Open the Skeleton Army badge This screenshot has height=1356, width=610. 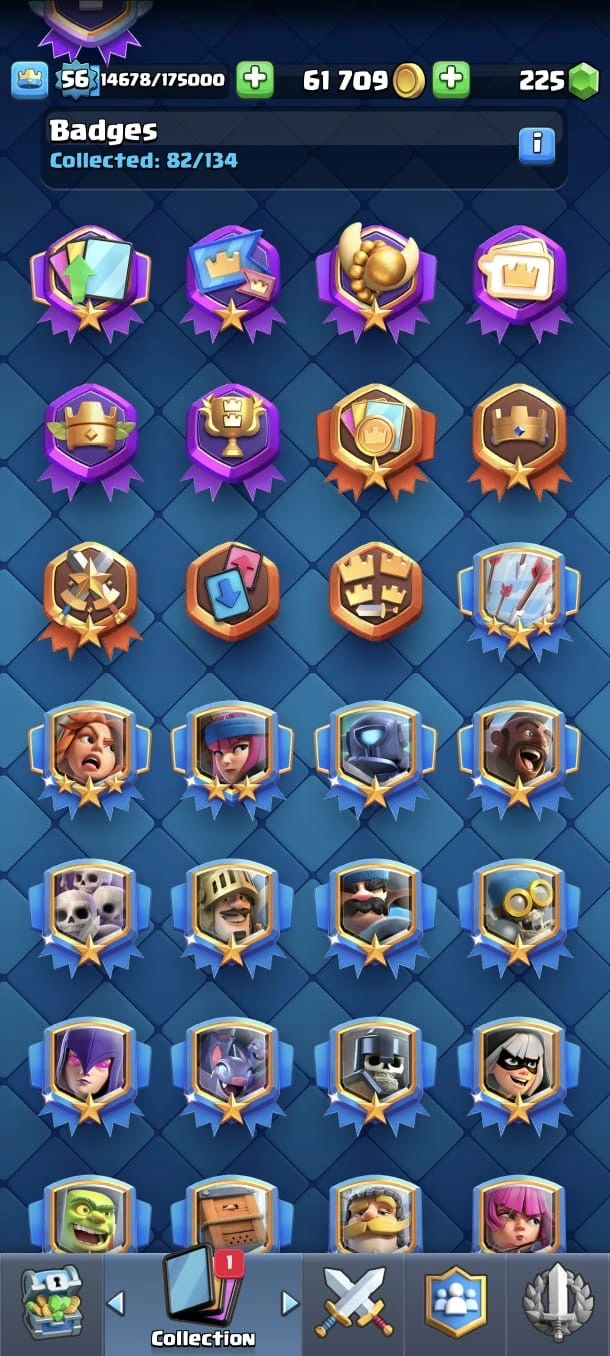click(x=90, y=908)
